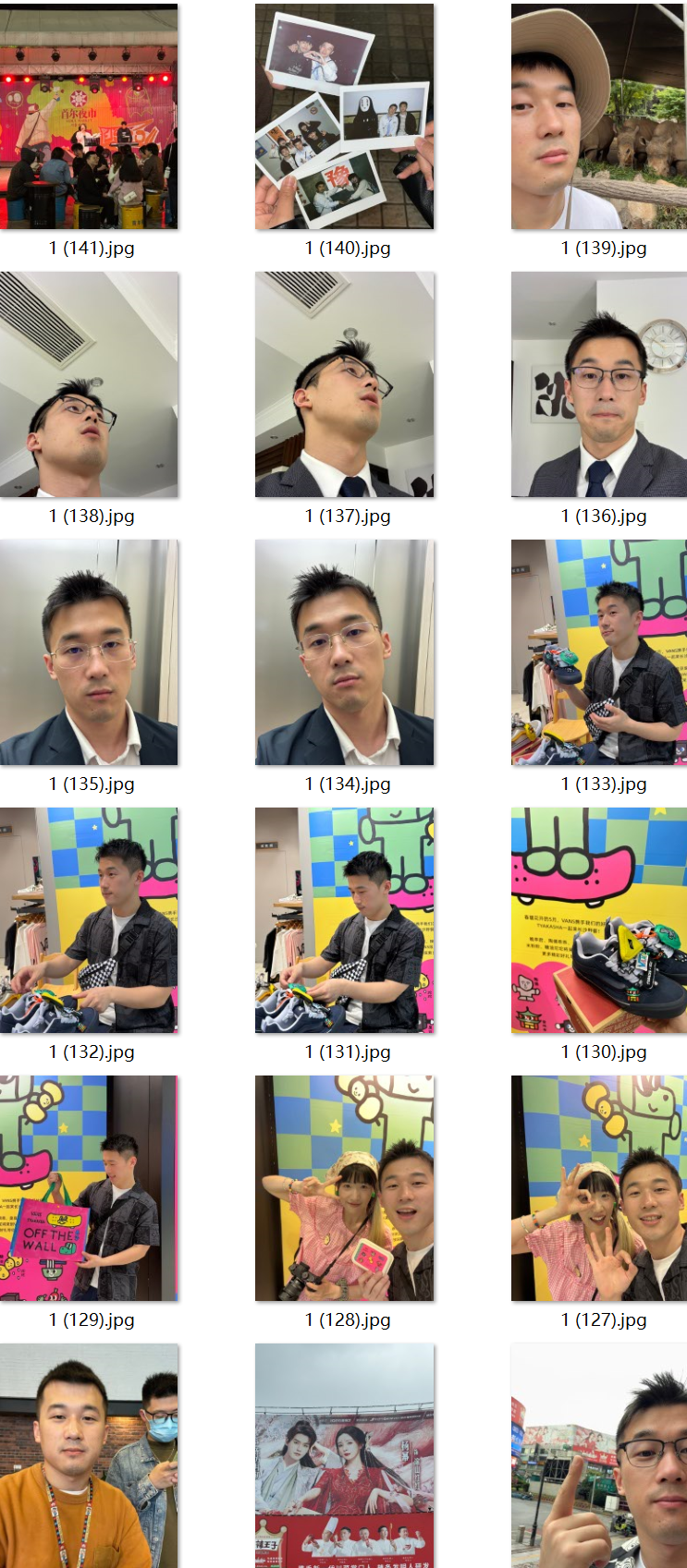Select the photo 1 (131).jpg
Viewport: 687px width, 1568px height.
344,920
